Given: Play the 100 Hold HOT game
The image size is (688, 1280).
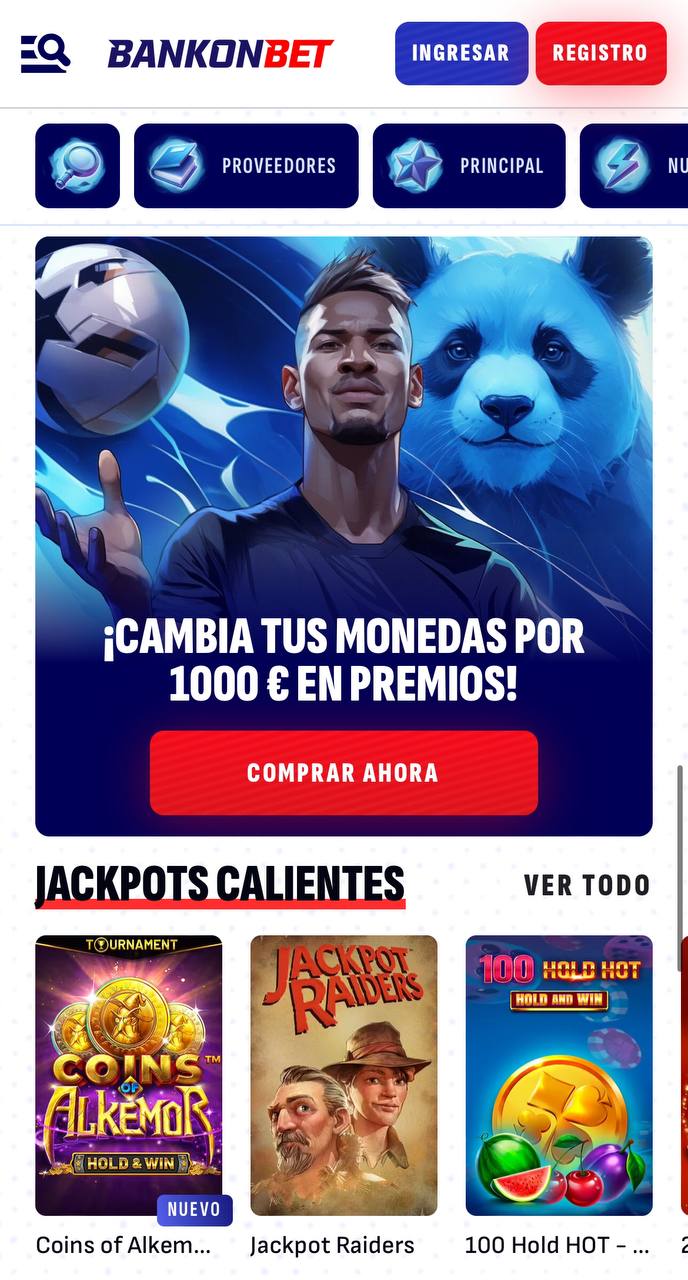Looking at the screenshot, I should (559, 1075).
